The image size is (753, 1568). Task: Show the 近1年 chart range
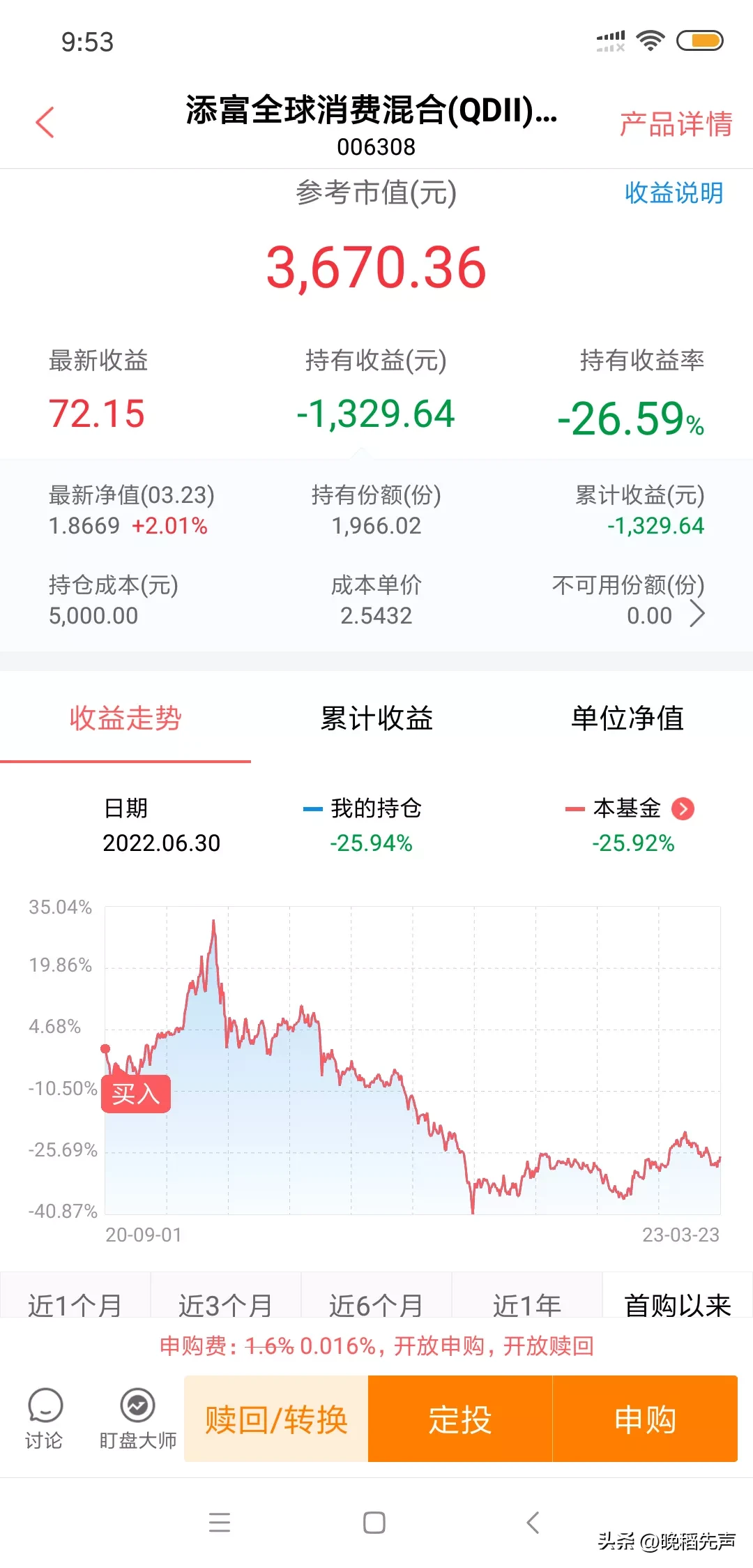(527, 1302)
